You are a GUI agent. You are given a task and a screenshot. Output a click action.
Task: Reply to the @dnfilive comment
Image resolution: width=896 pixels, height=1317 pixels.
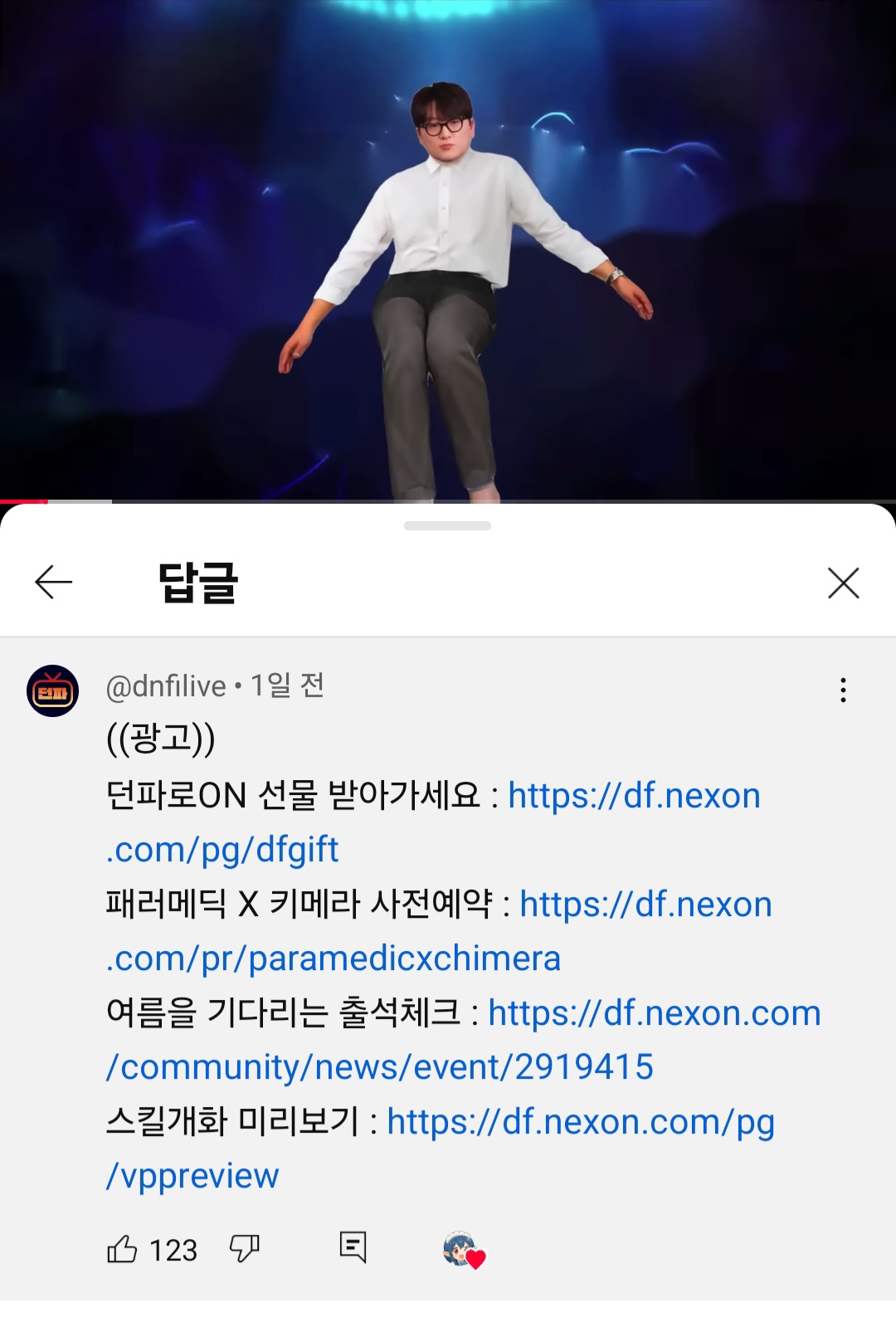pos(353,1247)
